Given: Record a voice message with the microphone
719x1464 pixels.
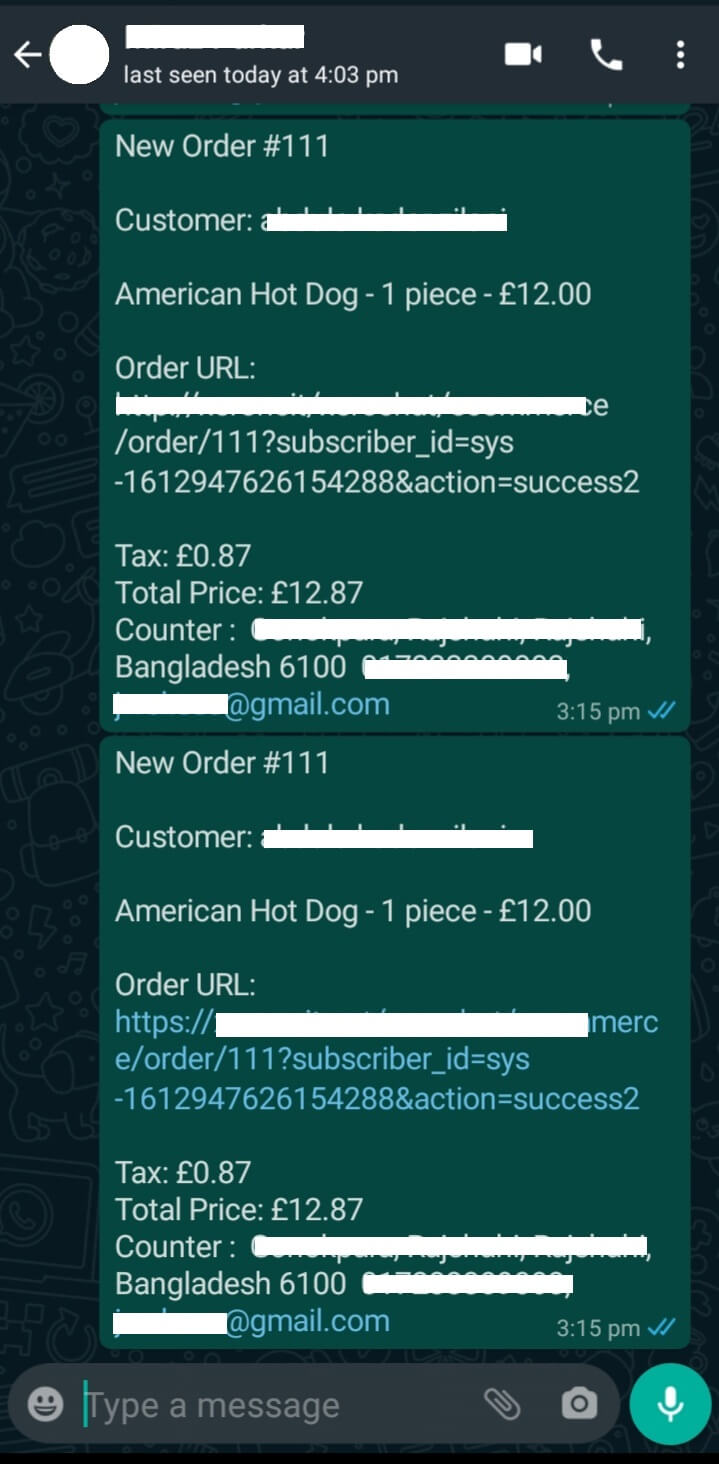Looking at the screenshot, I should (669, 1404).
